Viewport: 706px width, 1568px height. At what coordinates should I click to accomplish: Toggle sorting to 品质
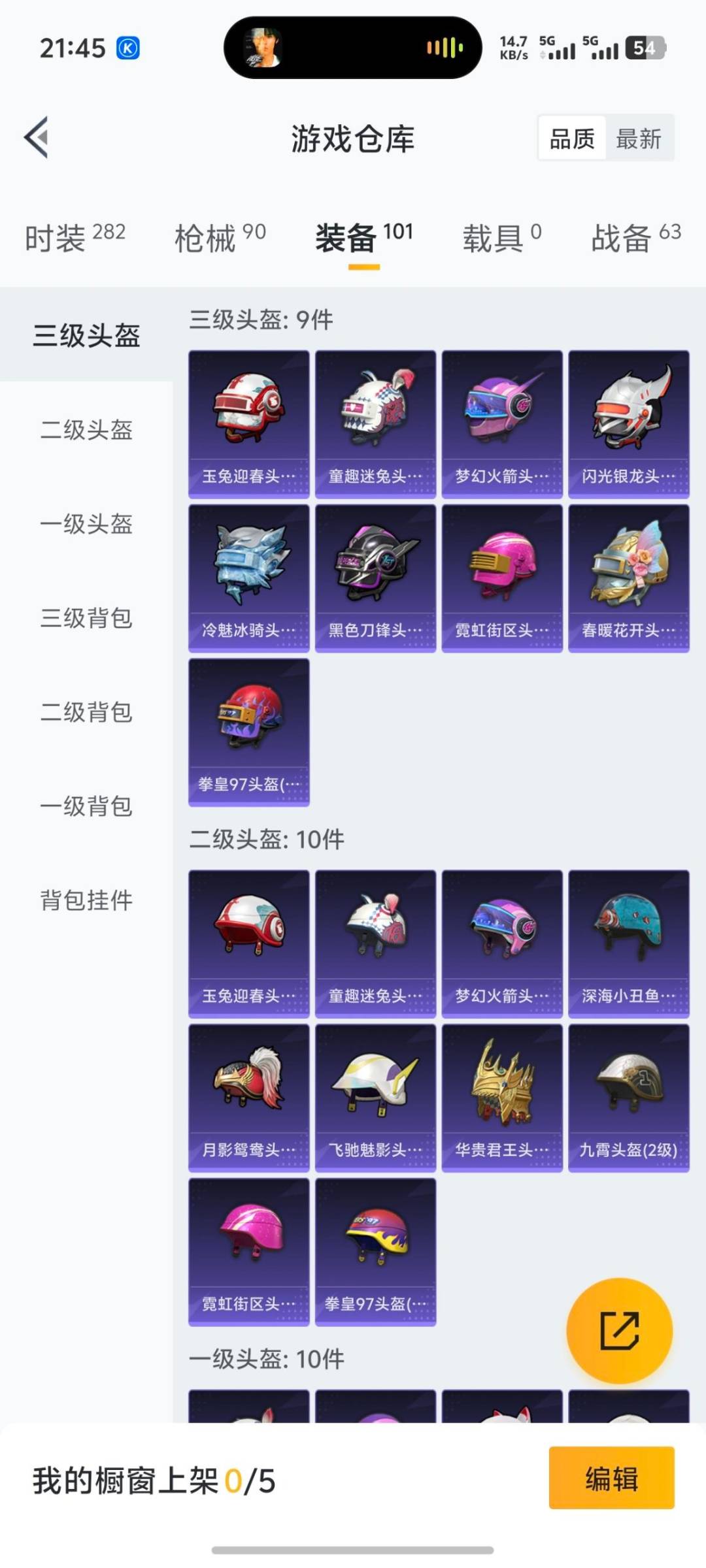[571, 139]
